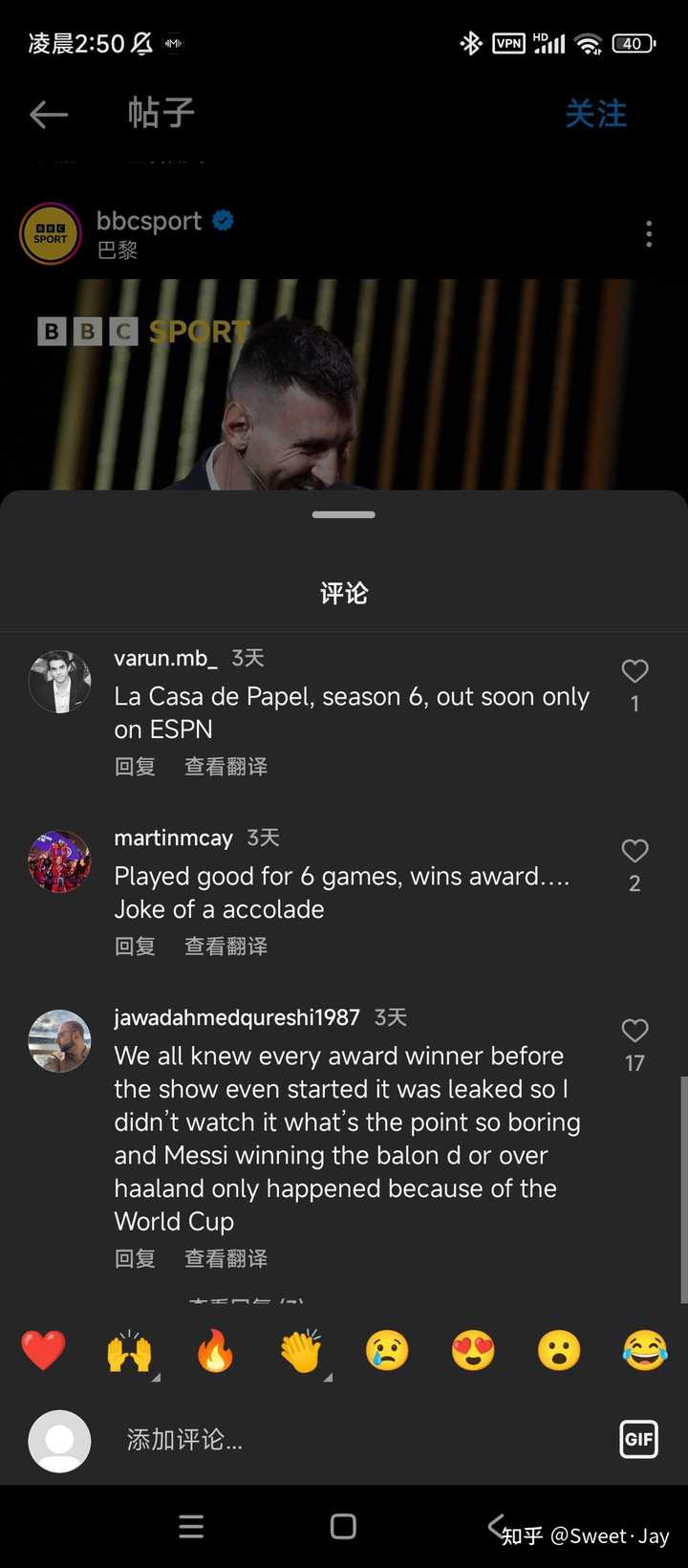Open the bbcsport profile
Viewport: 688px width, 1568px height.
coord(148,222)
